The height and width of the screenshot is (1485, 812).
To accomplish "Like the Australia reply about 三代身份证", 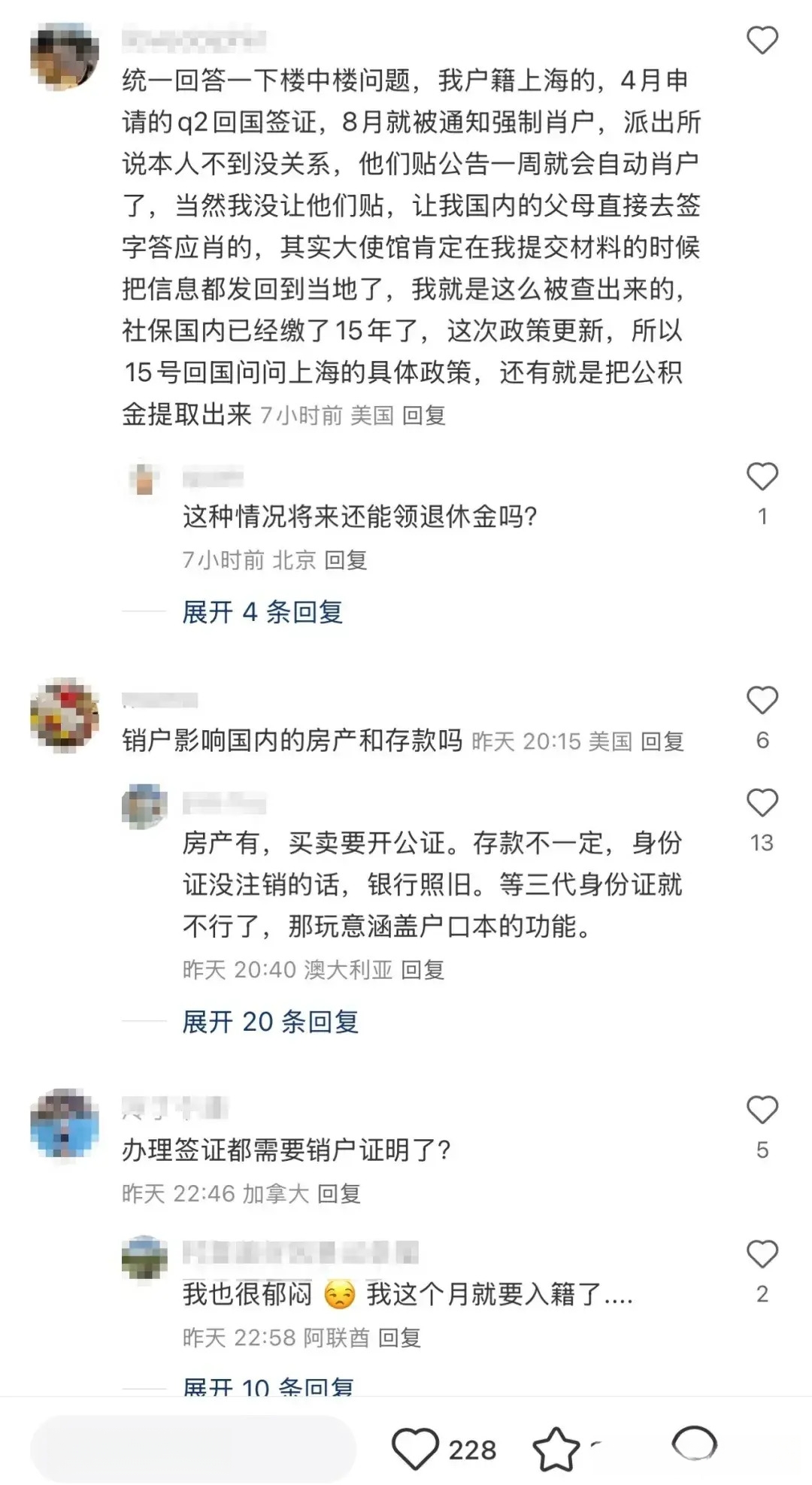I will 762,803.
